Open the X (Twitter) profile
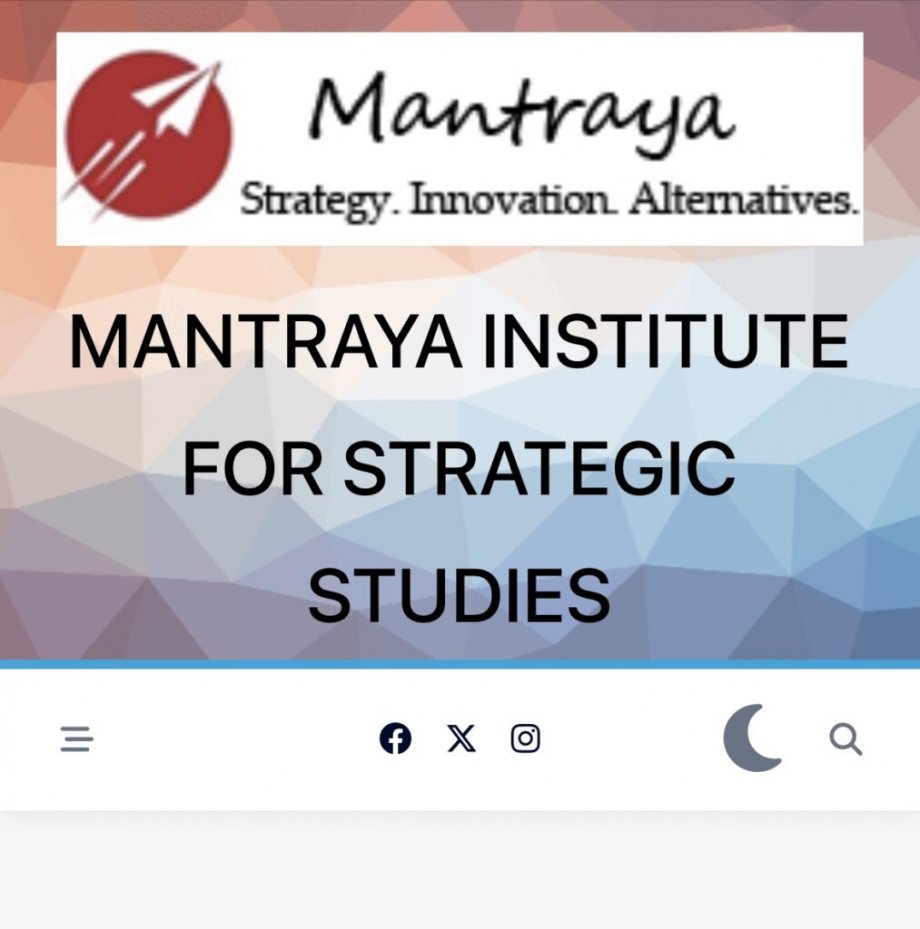The width and height of the screenshot is (920, 929). pos(461,739)
